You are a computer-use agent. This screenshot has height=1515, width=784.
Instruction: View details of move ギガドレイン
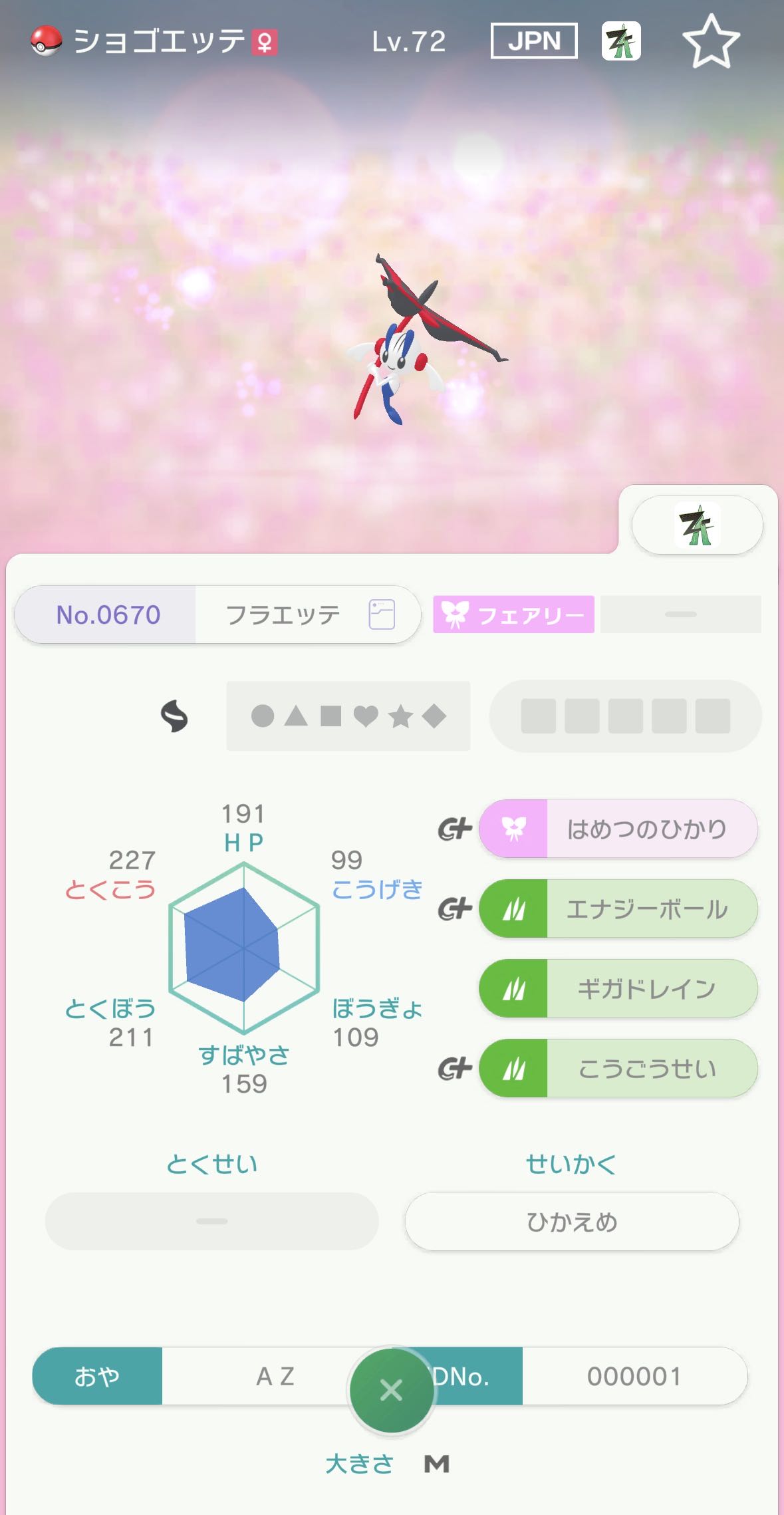pyautogui.click(x=618, y=988)
